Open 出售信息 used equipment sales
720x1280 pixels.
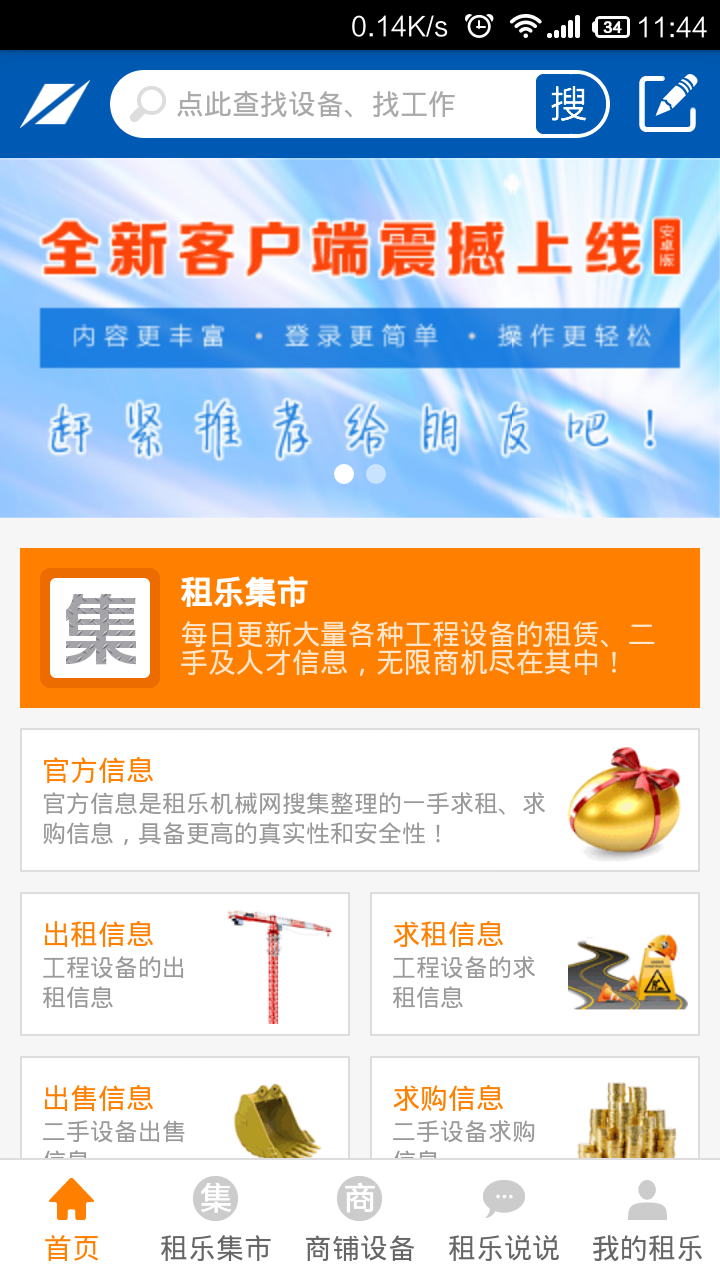point(185,1108)
